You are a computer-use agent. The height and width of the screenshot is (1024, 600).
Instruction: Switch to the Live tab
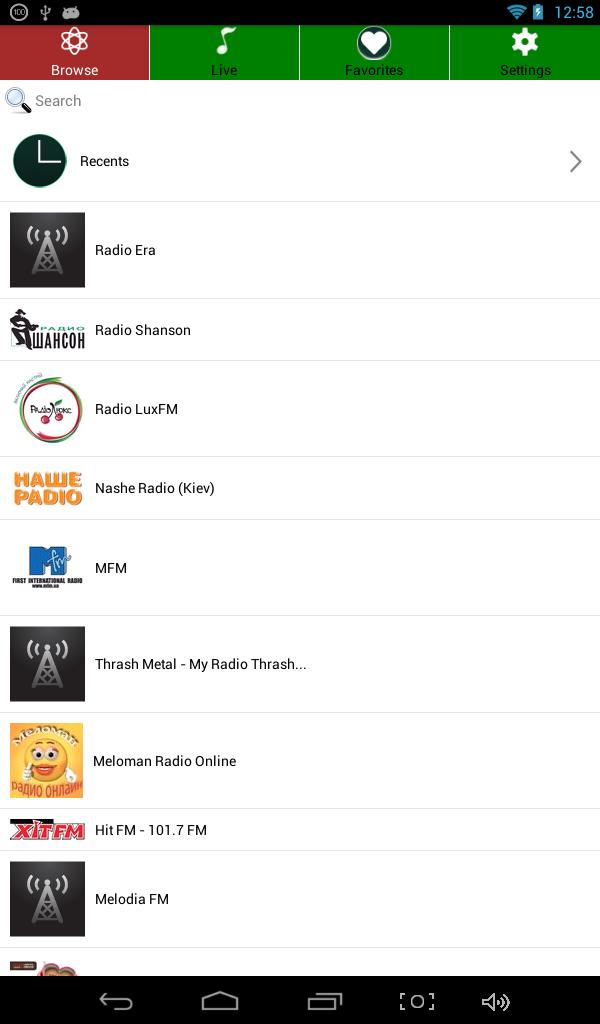pos(224,53)
